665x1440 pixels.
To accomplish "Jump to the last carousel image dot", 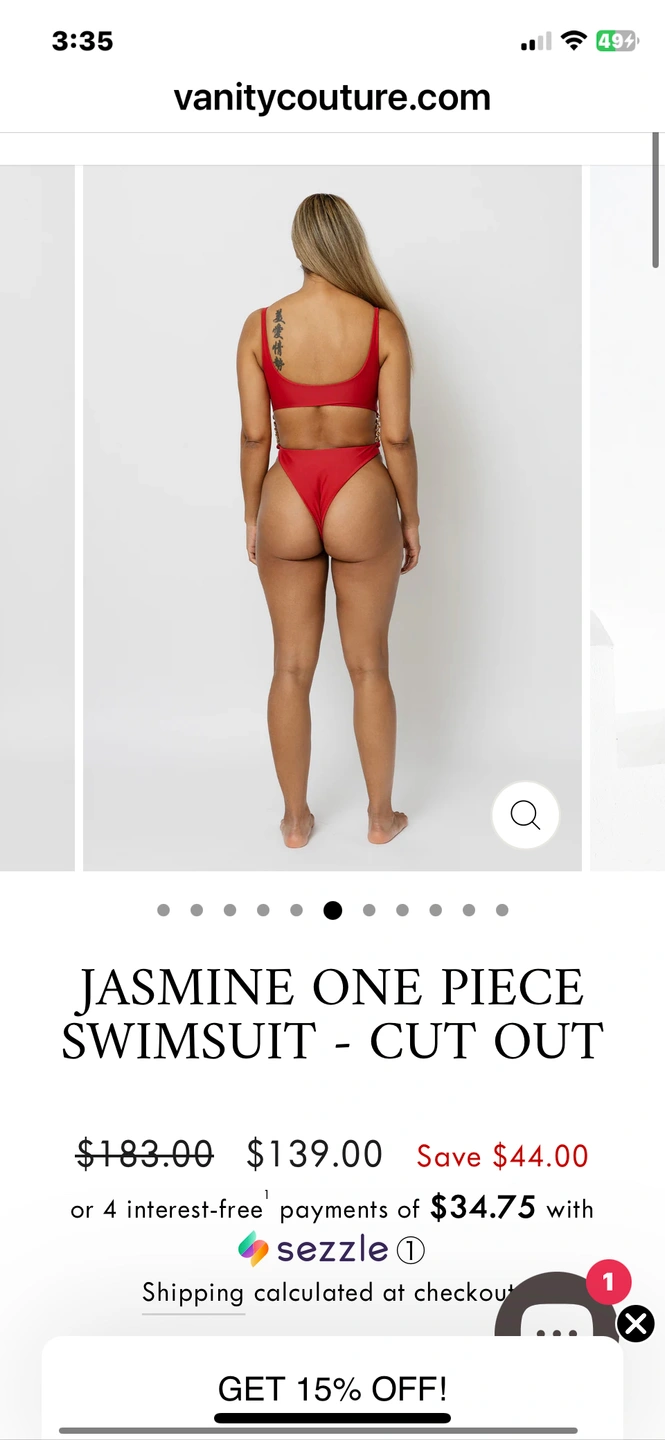I will pos(502,910).
